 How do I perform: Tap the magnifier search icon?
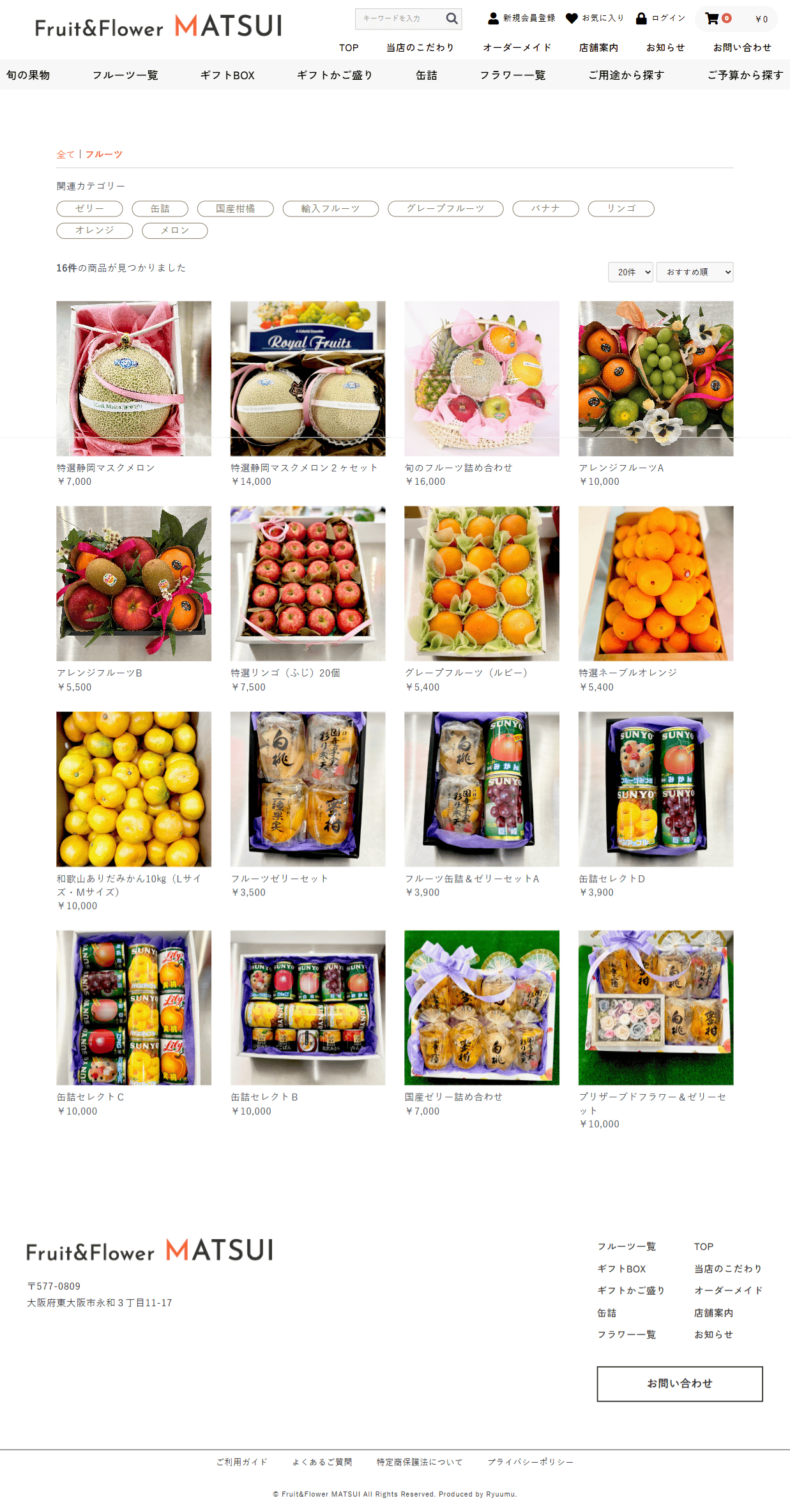pos(452,19)
